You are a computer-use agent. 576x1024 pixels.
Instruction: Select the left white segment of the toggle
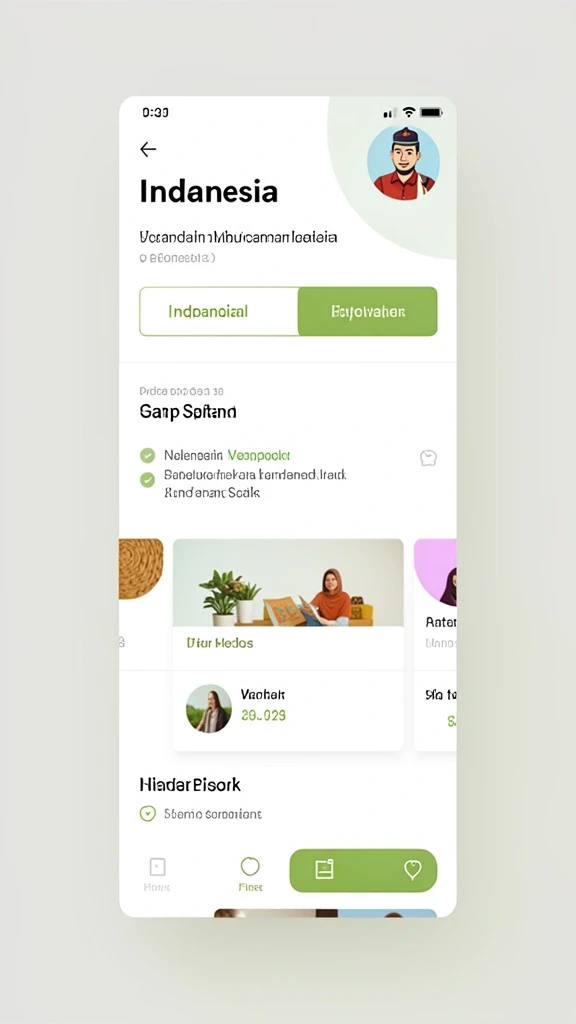[219, 312]
